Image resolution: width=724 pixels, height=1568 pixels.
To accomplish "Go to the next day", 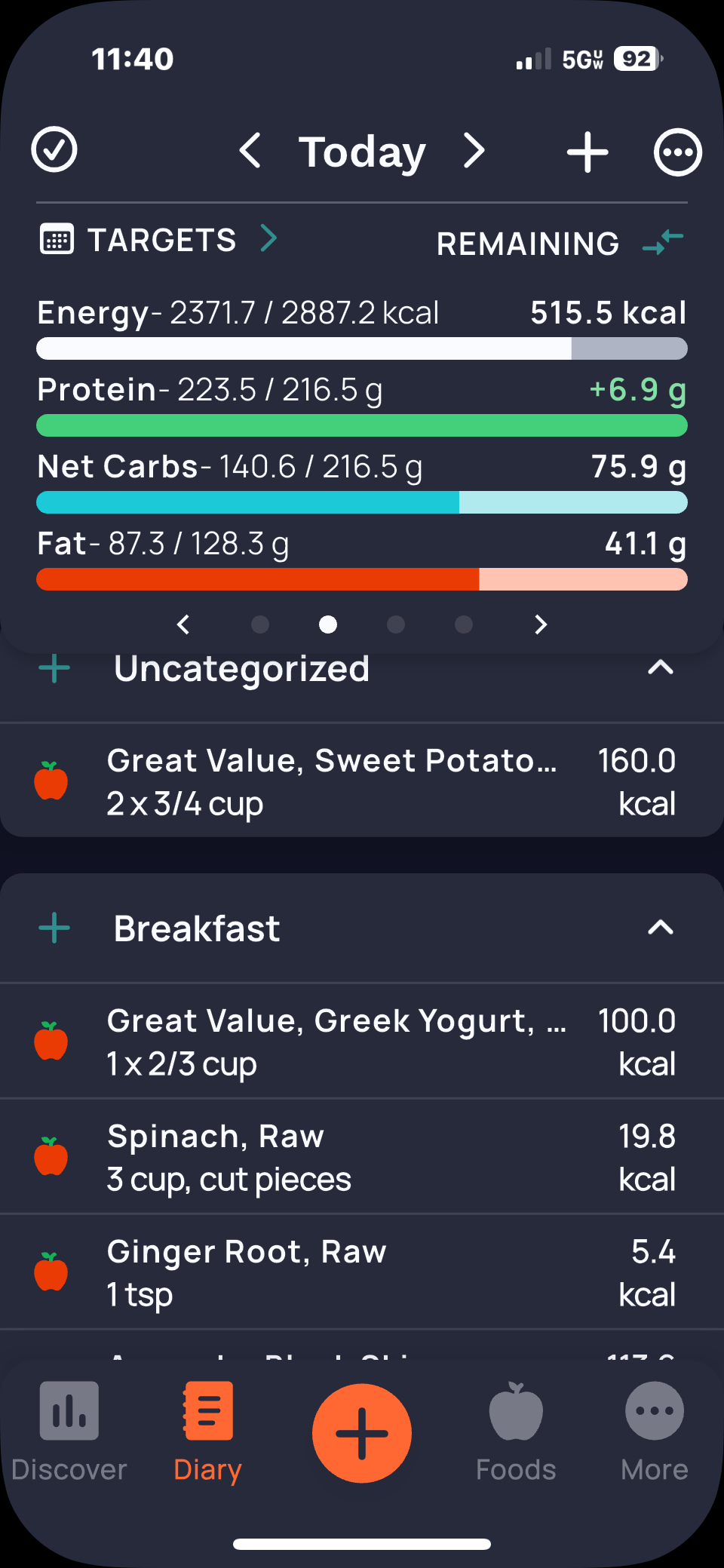I will (x=474, y=151).
